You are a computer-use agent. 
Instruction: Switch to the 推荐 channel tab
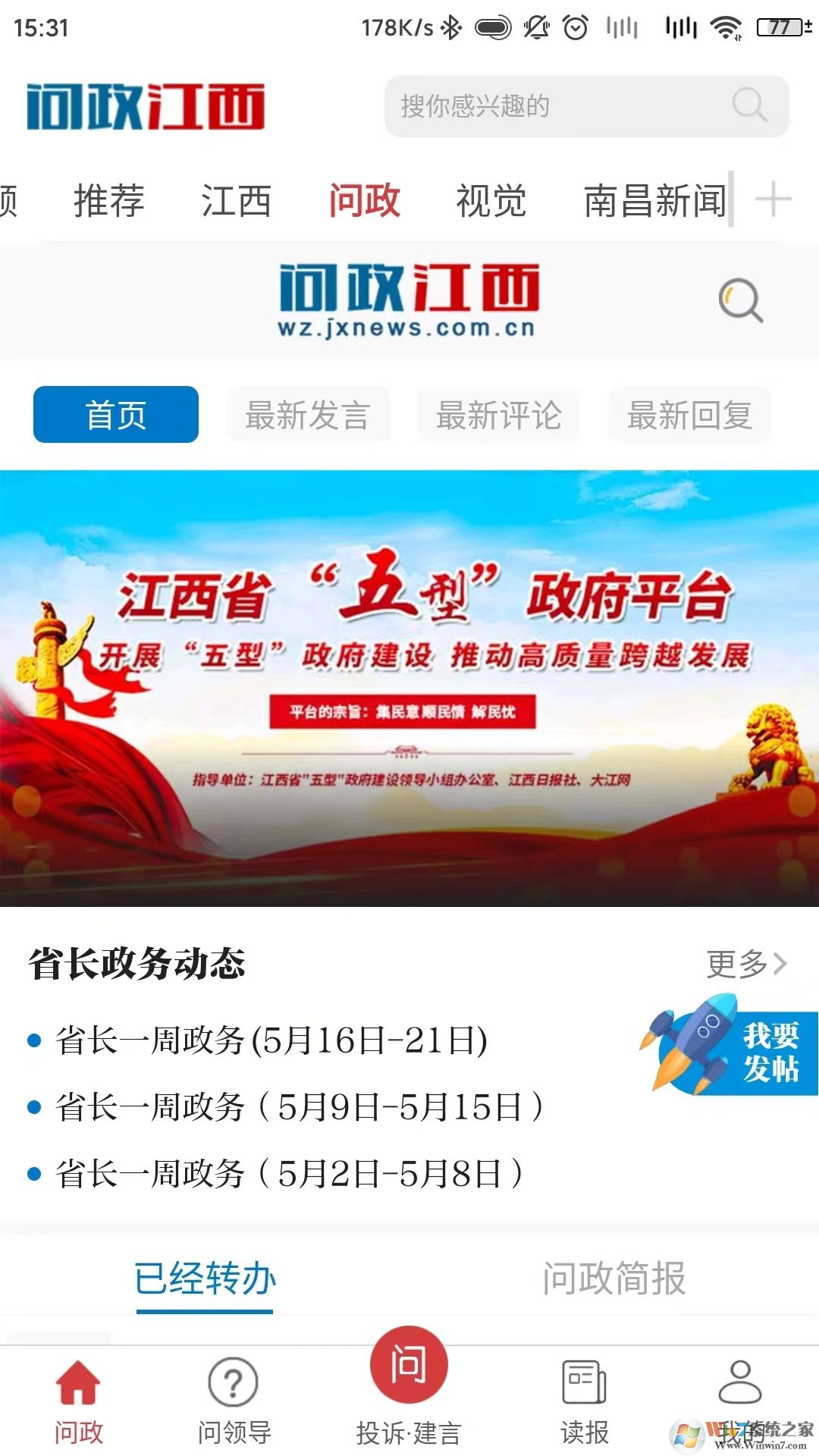coord(108,201)
